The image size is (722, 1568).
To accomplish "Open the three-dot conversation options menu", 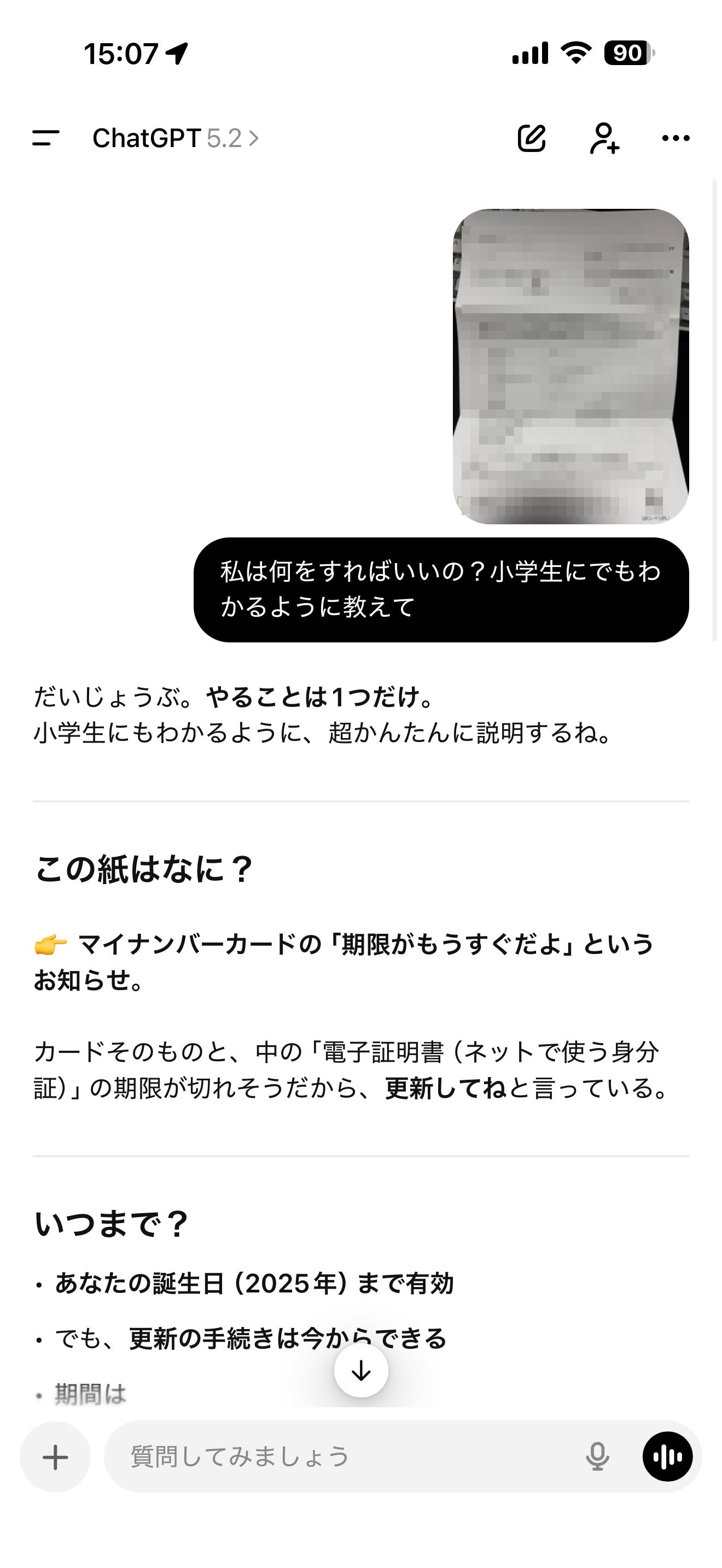I will coord(676,138).
